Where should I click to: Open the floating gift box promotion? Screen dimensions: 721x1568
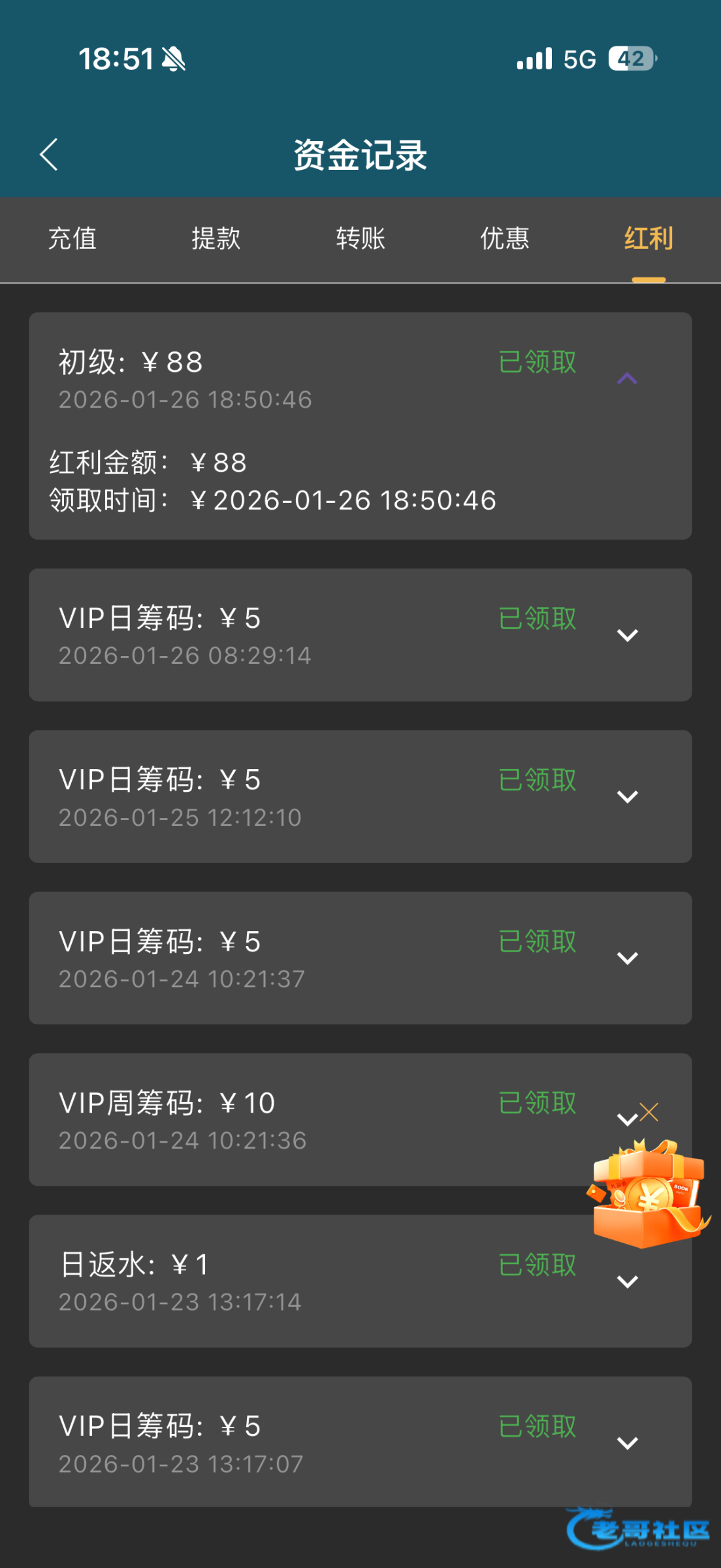pos(648,1196)
